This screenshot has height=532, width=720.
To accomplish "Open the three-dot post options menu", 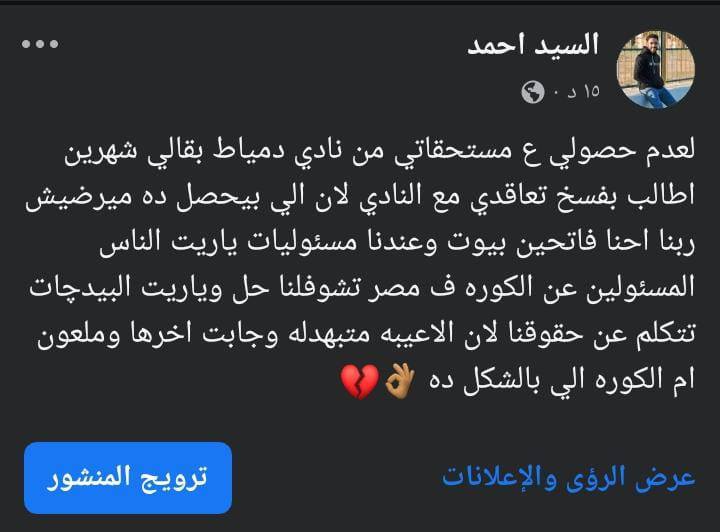I will 40,44.
